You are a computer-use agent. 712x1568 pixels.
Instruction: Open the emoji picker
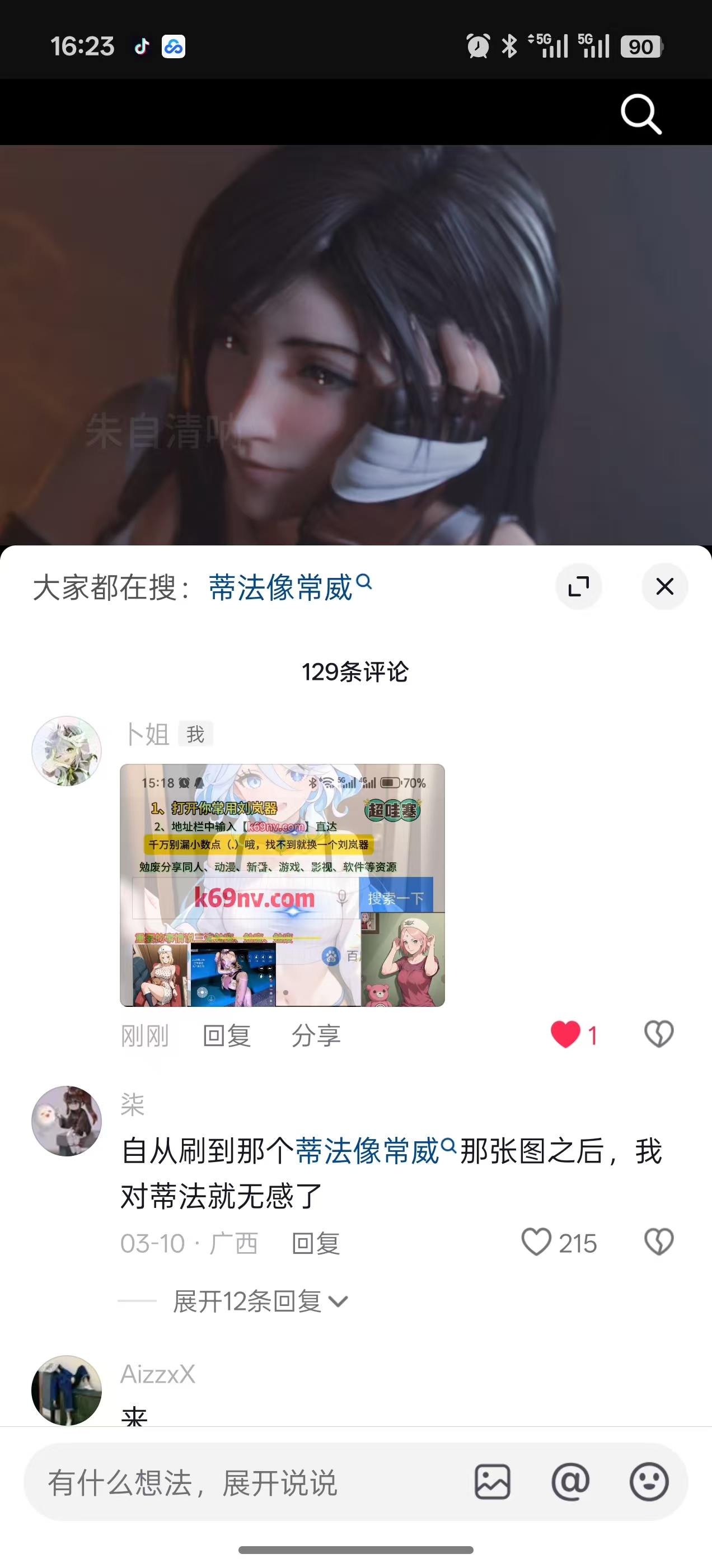(x=649, y=1482)
